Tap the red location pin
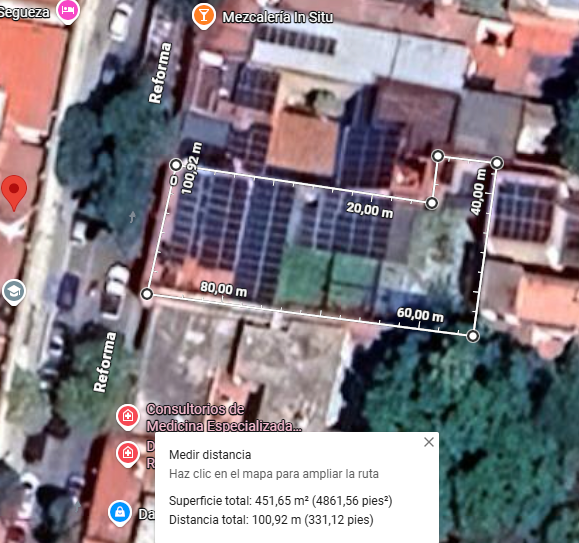The height and width of the screenshot is (543, 579). 14,193
